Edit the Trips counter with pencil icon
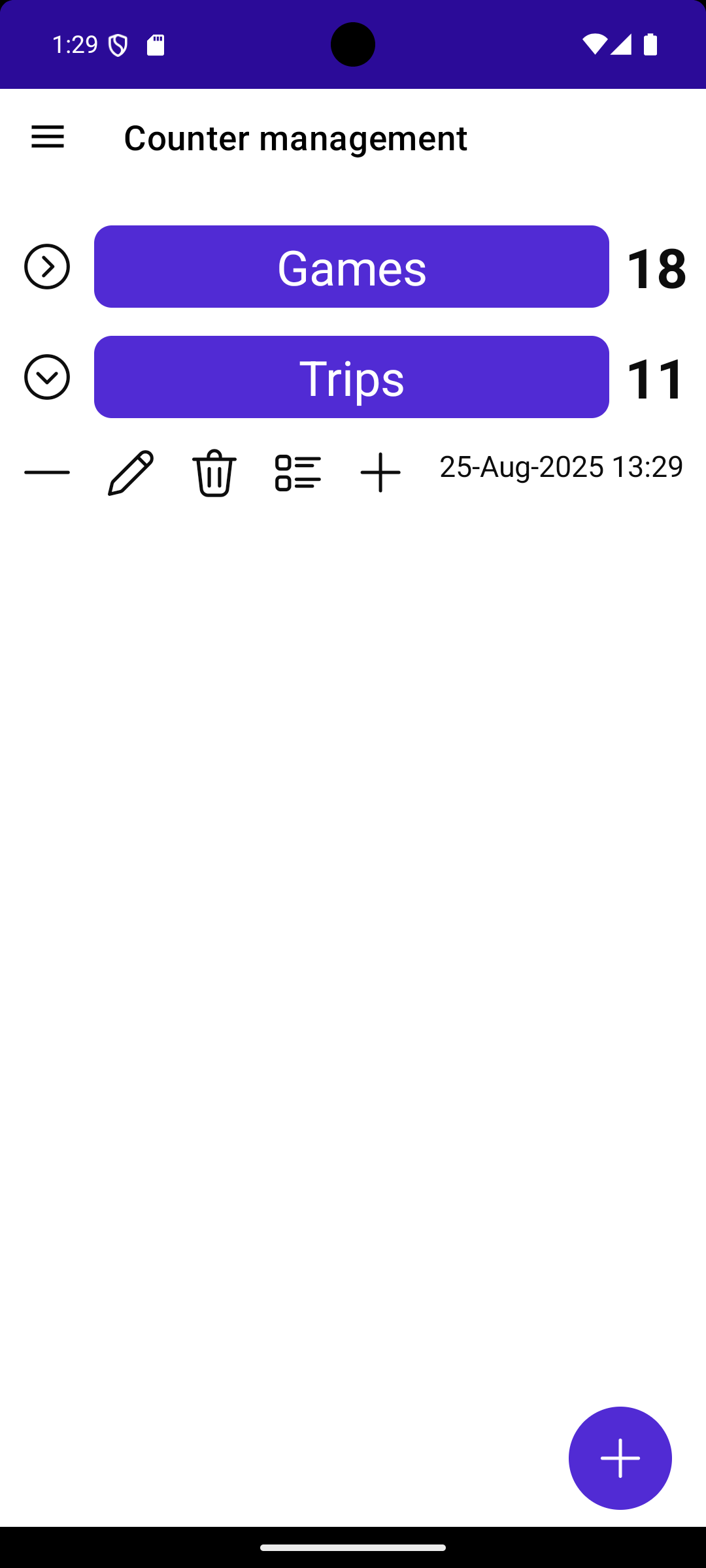 click(131, 472)
